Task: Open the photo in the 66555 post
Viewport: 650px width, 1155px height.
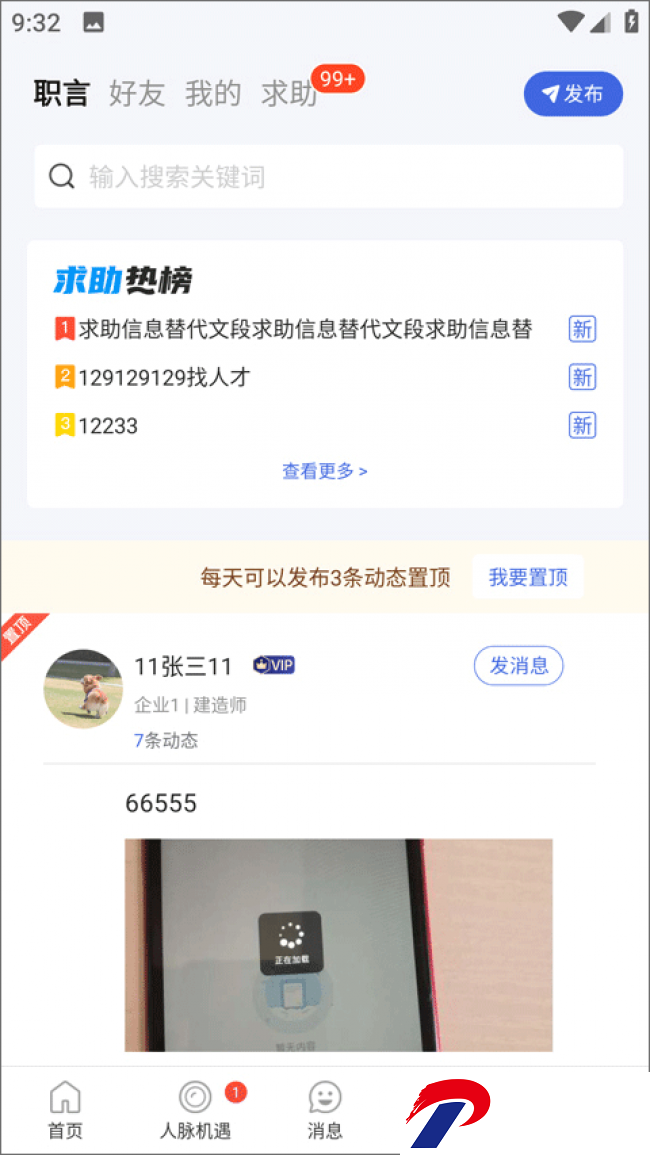Action: pos(338,945)
